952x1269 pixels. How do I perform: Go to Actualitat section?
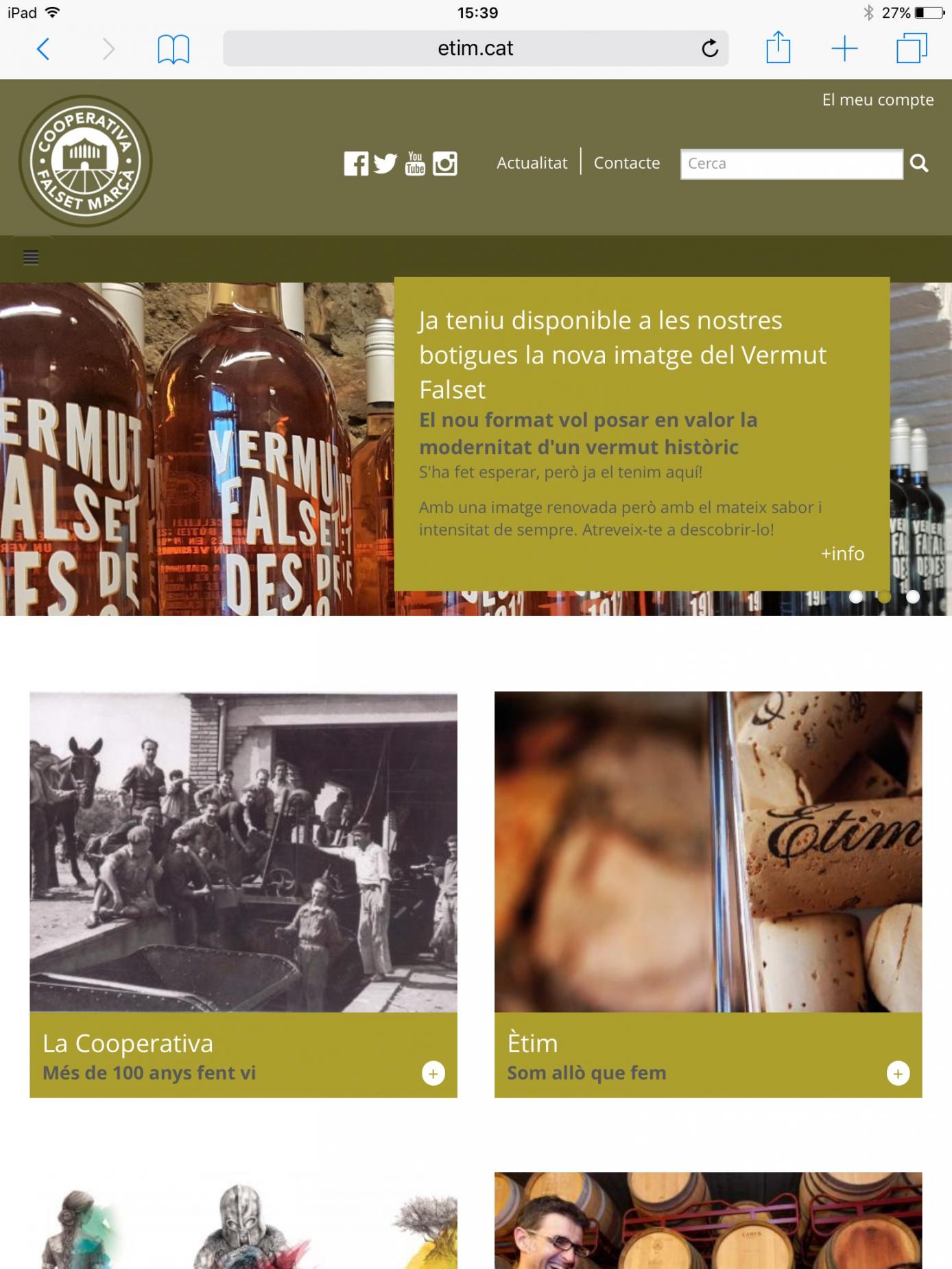532,163
